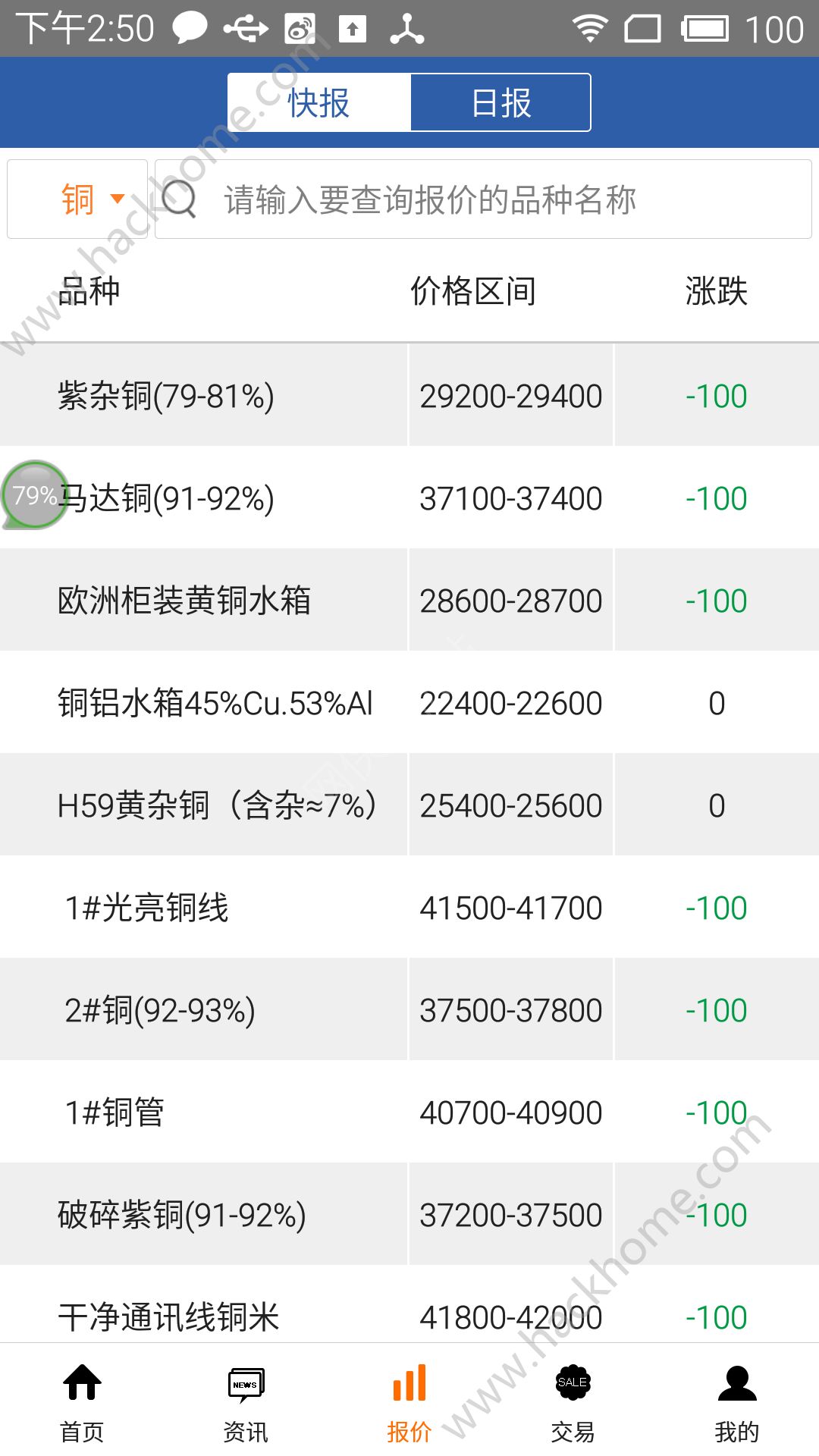Switch to the 快报 tab
Screen dimensions: 819x1456
coord(319,102)
